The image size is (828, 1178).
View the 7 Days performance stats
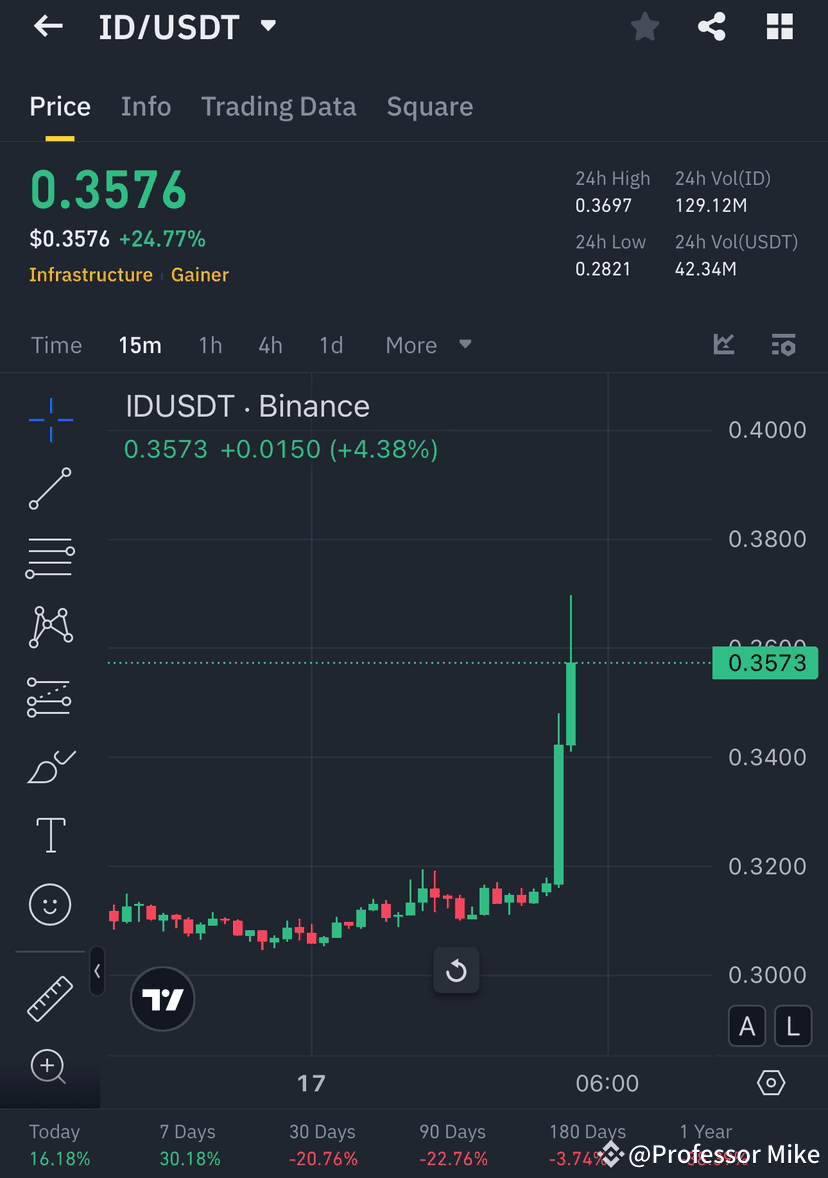click(x=186, y=1143)
